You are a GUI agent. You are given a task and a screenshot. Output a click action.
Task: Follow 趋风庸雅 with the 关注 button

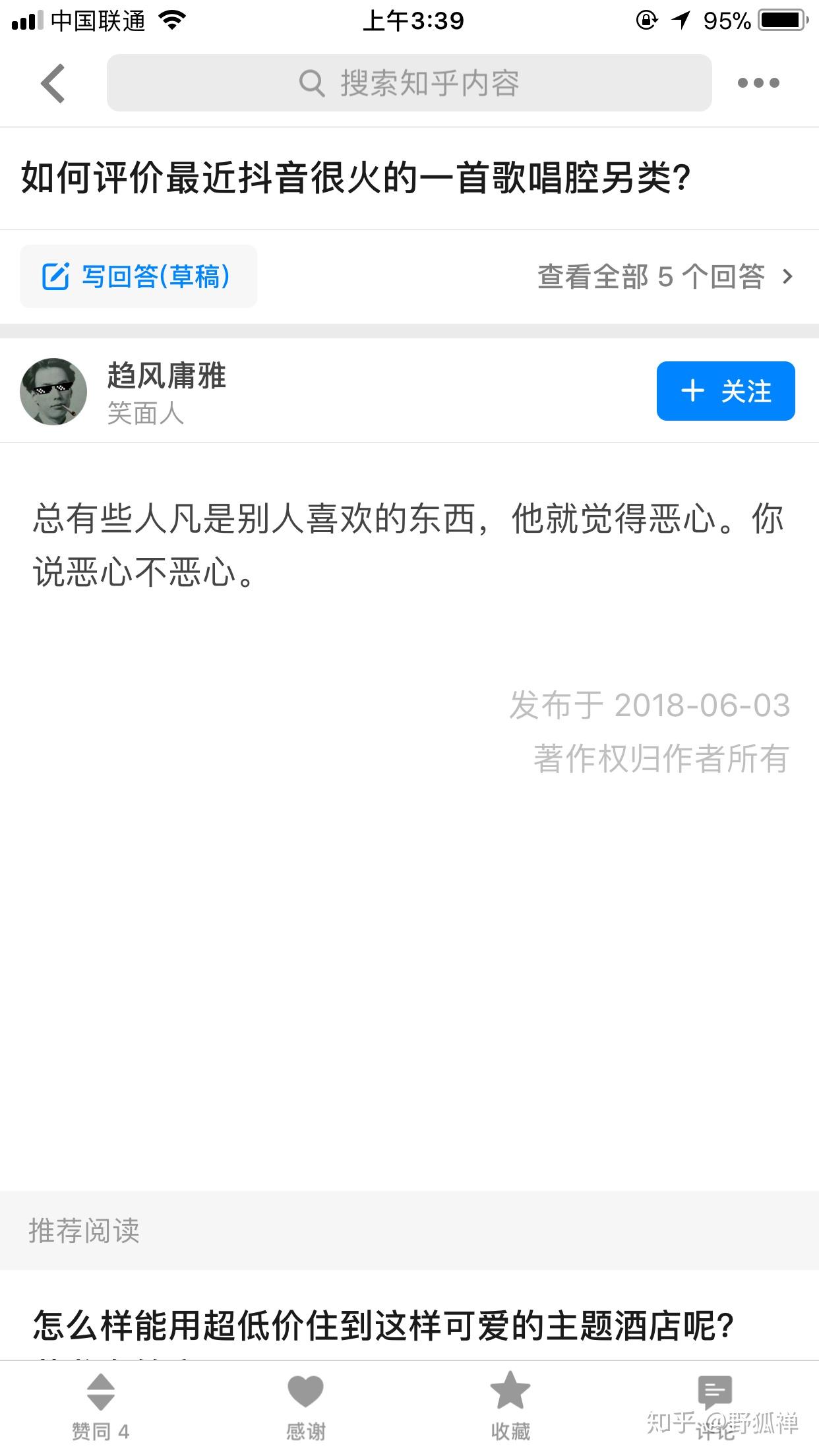[x=725, y=391]
